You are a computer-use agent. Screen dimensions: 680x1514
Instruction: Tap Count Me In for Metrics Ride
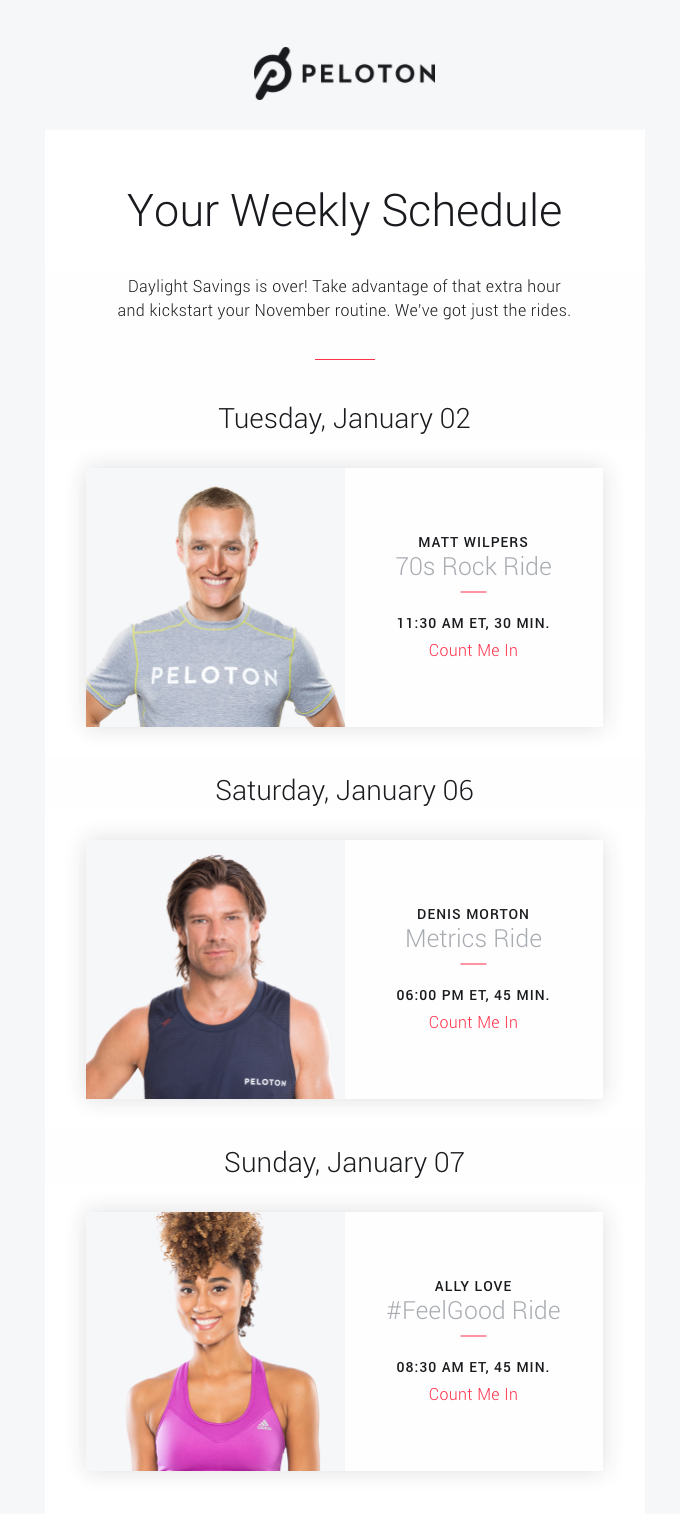(x=473, y=1022)
